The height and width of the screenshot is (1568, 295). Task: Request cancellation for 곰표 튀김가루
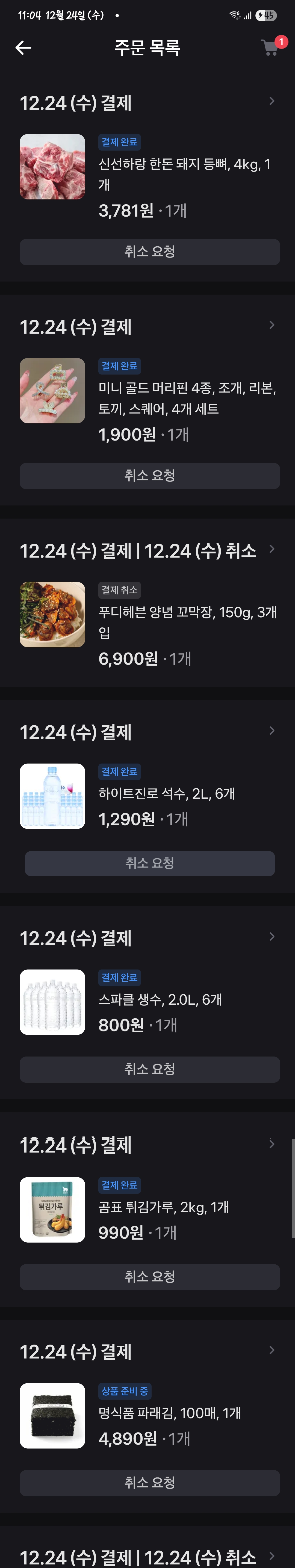click(x=149, y=1276)
